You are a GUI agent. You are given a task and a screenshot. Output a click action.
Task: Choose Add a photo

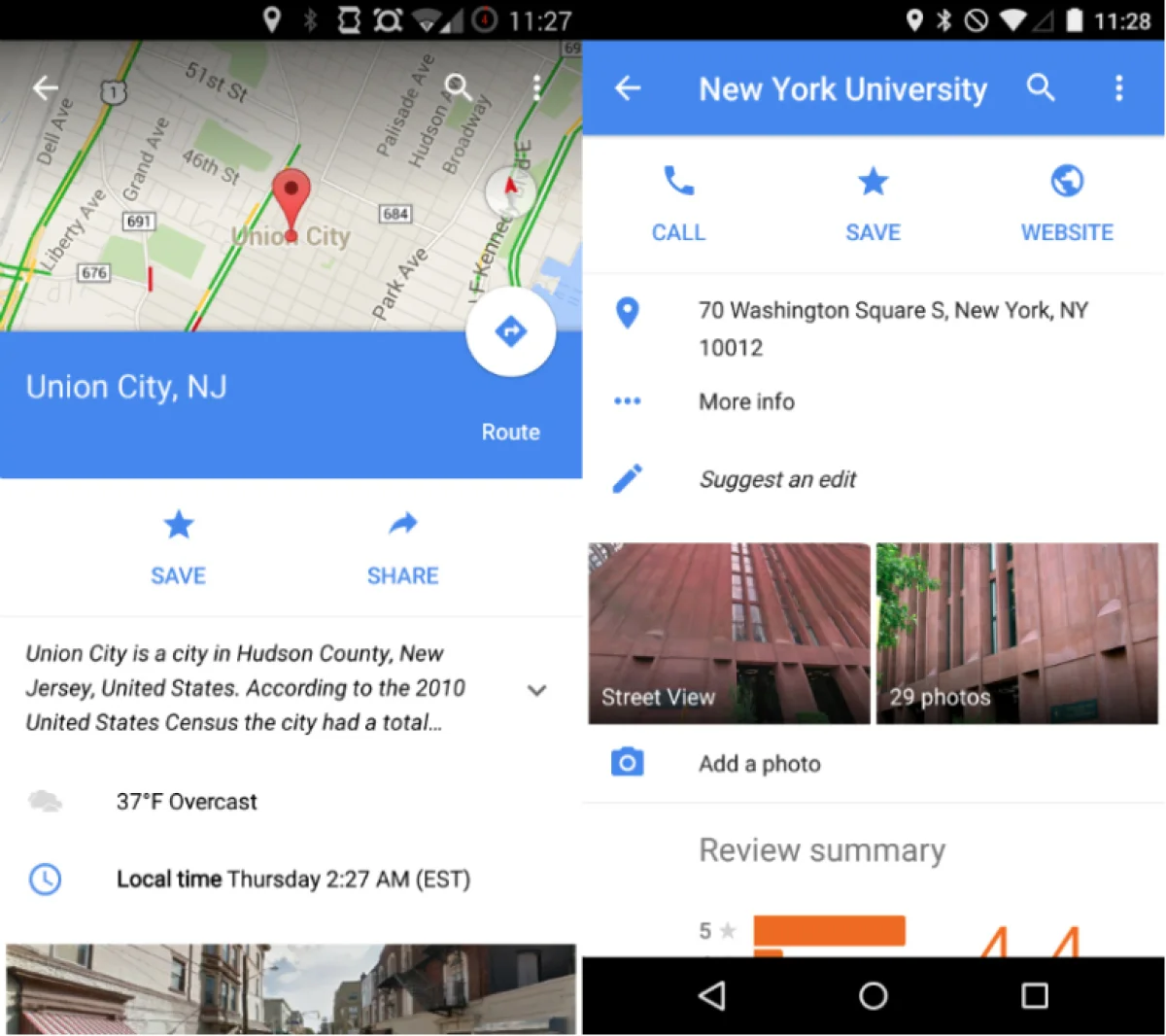point(759,764)
